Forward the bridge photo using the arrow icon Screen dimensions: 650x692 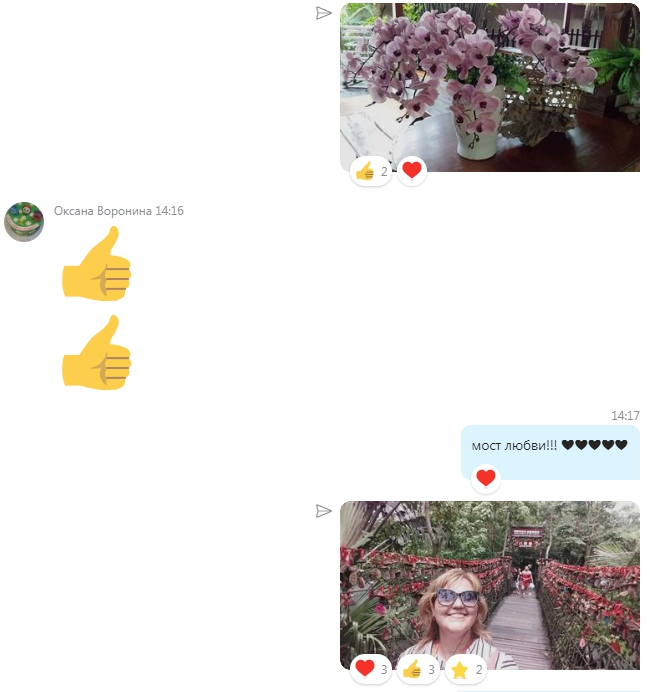[x=323, y=511]
